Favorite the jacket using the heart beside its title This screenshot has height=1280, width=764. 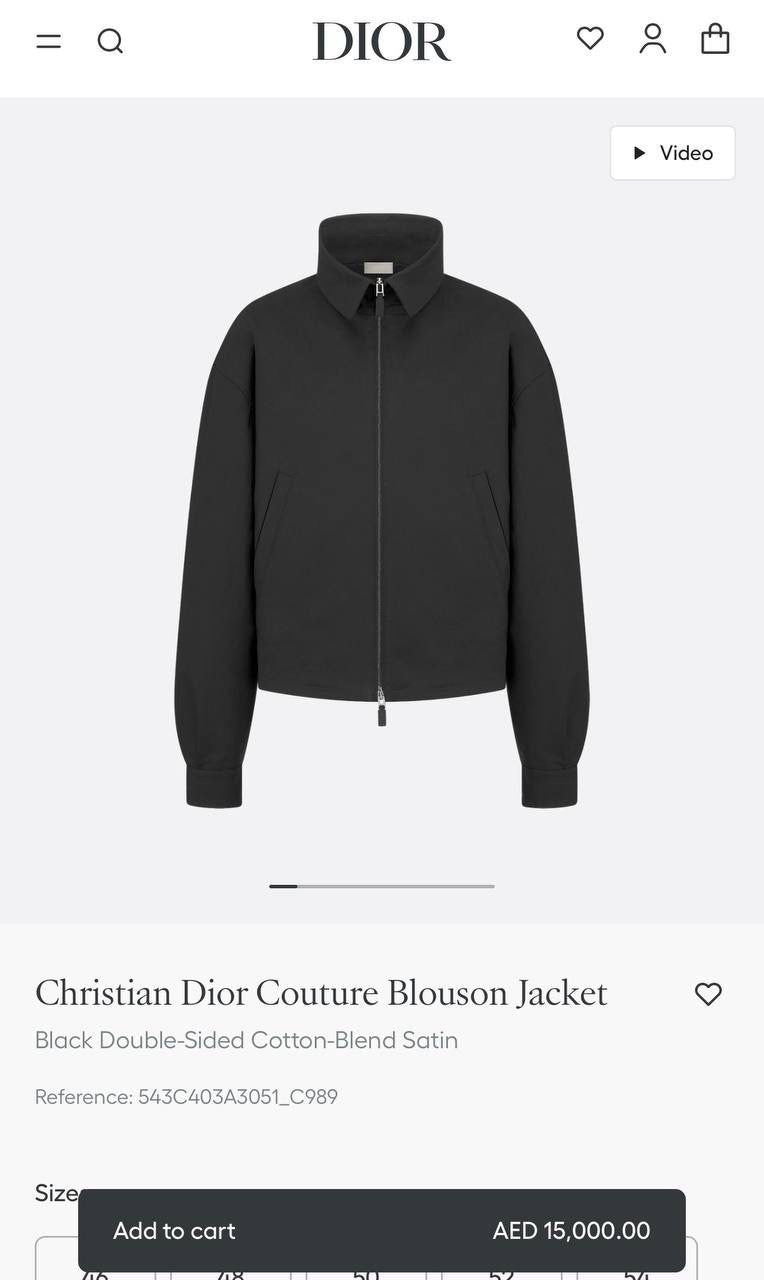(x=708, y=994)
